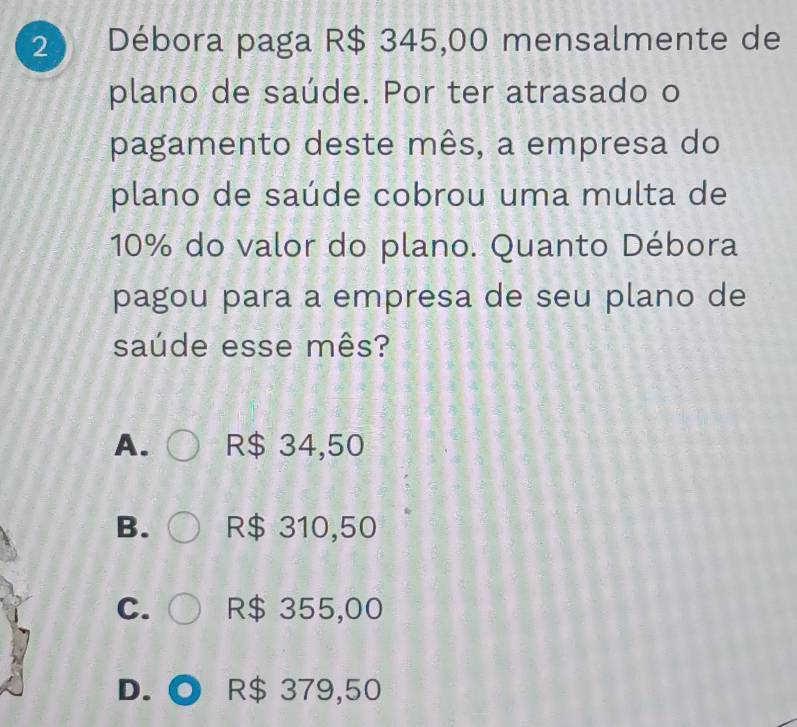The image size is (797, 727).
Task: Choose option B, R$ 310,50
Action: click(x=183, y=526)
